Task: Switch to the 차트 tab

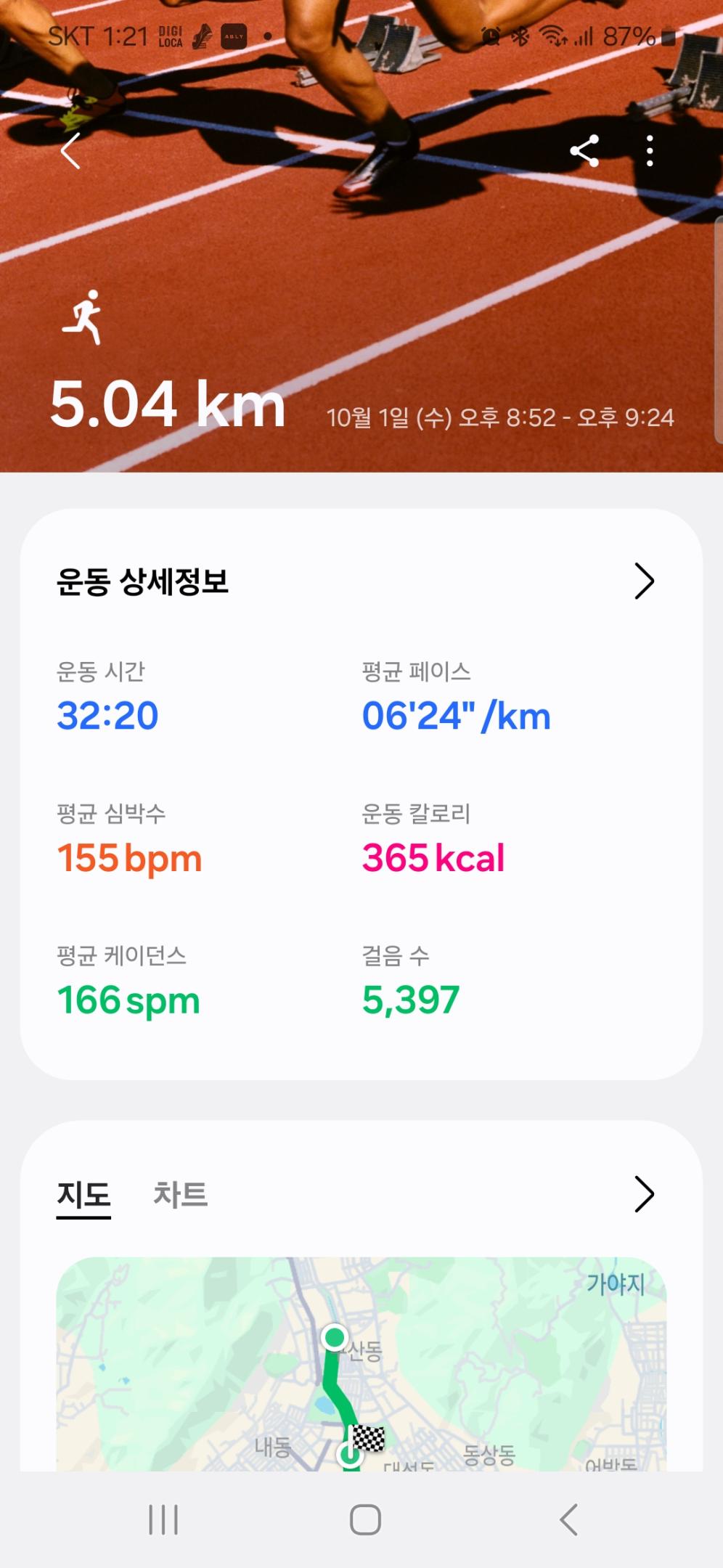Action: 180,1194
